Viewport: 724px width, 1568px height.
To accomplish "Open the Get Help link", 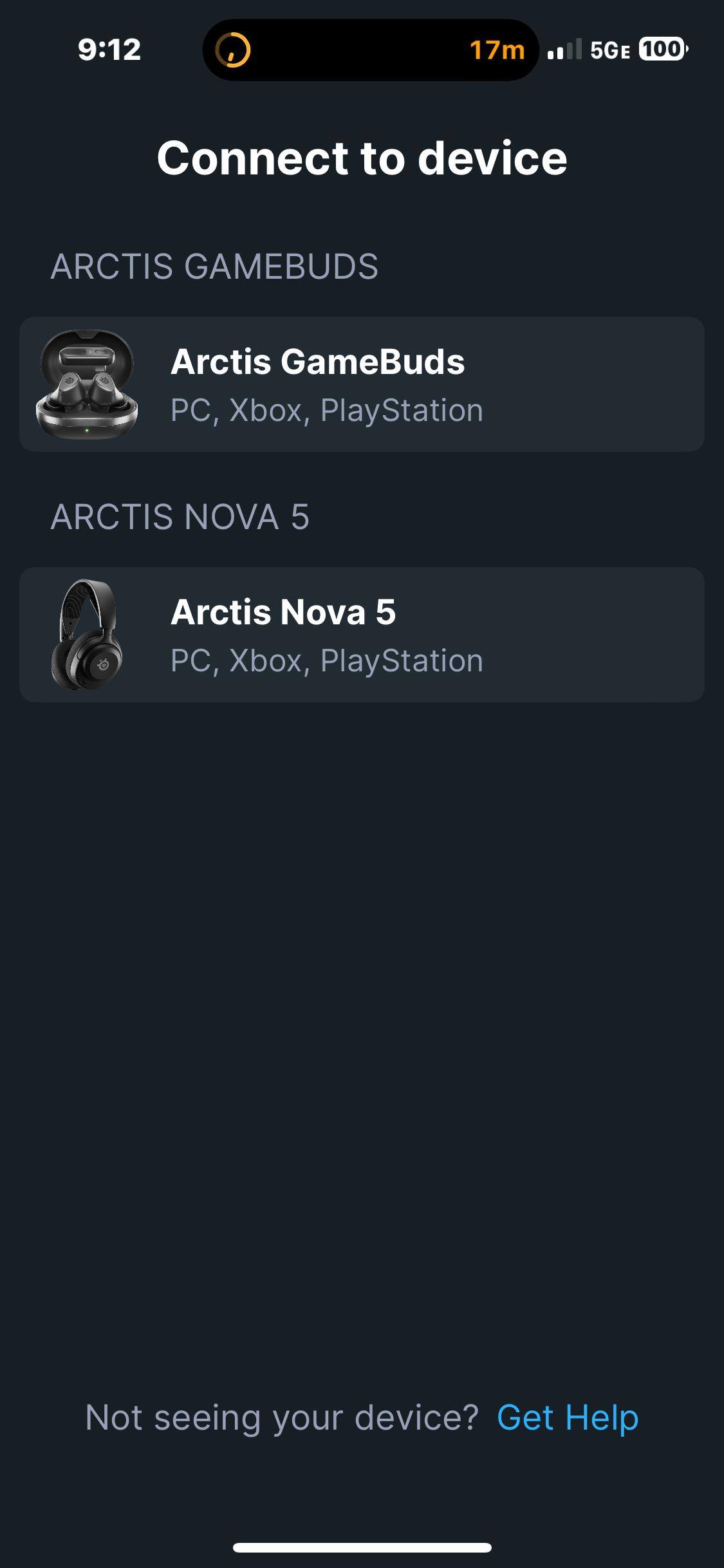I will [567, 1417].
